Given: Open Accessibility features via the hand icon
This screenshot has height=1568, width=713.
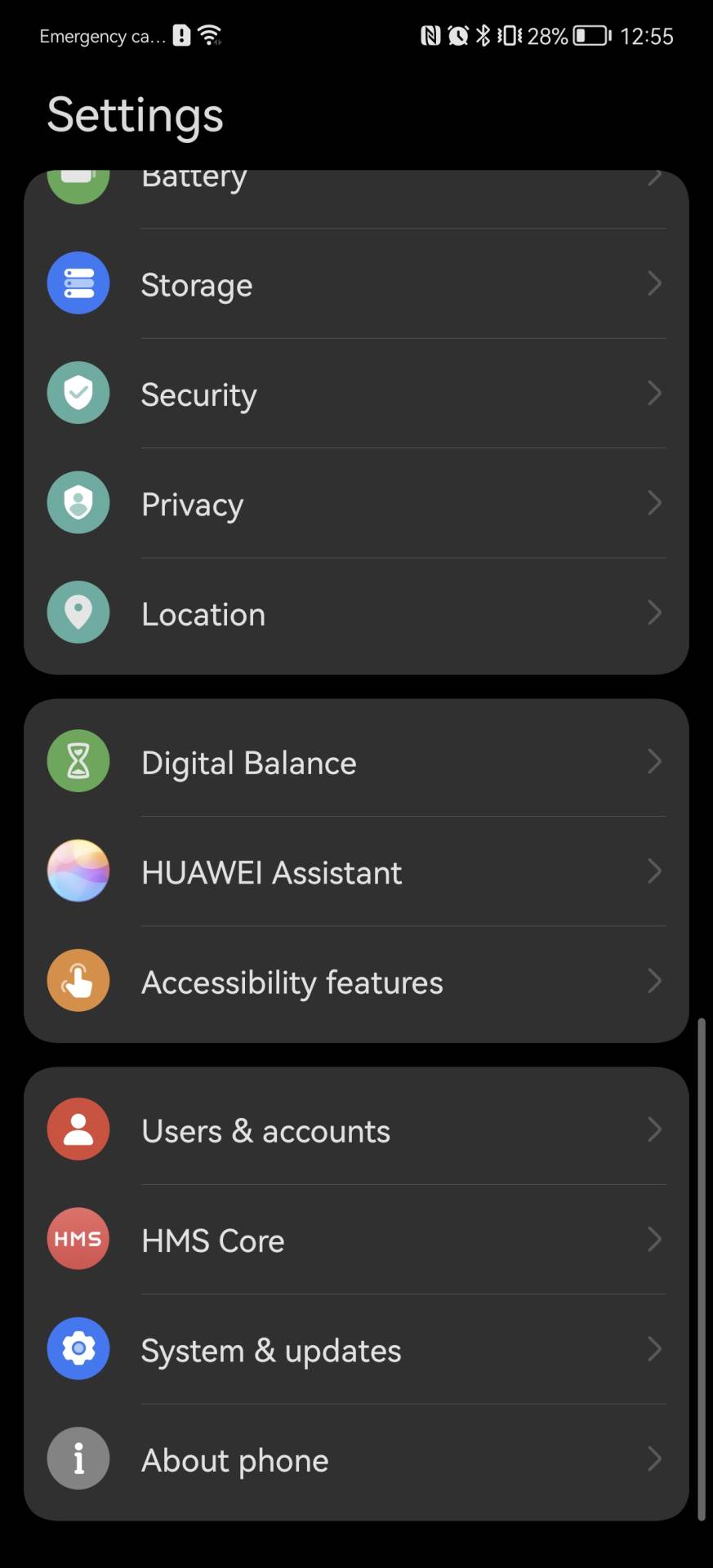Looking at the screenshot, I should click(x=78, y=981).
